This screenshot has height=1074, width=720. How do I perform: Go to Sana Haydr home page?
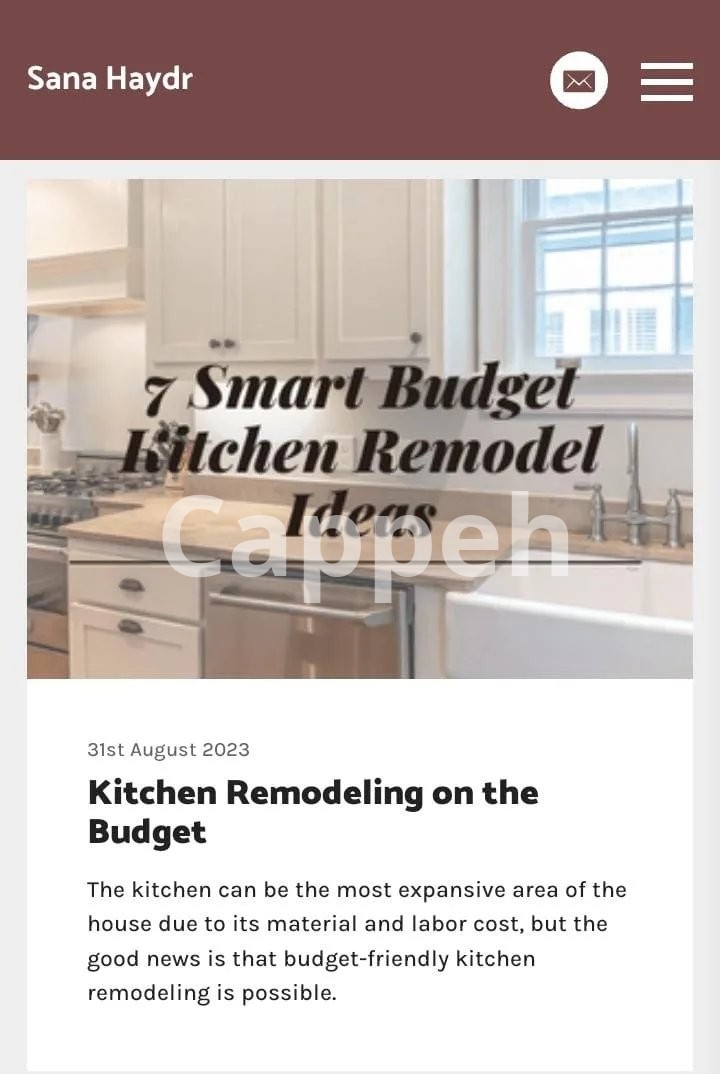coord(110,78)
